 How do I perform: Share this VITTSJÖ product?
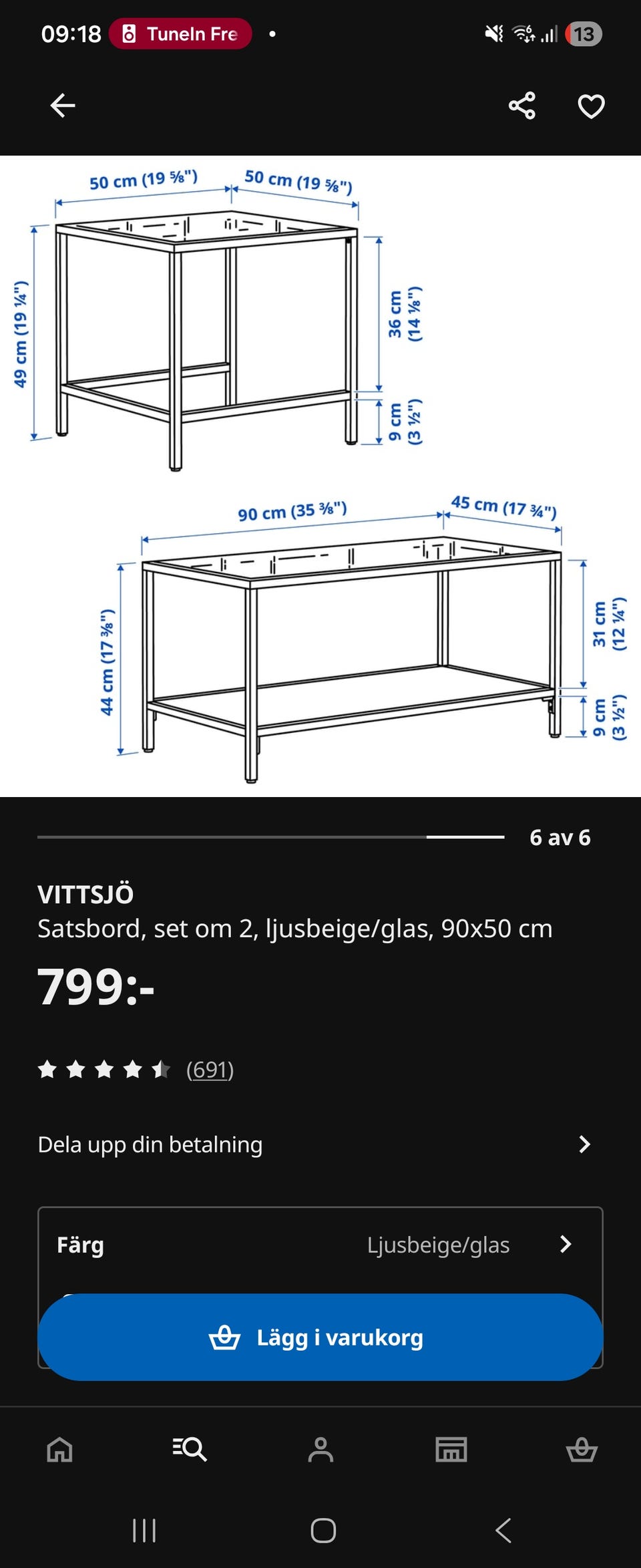522,106
